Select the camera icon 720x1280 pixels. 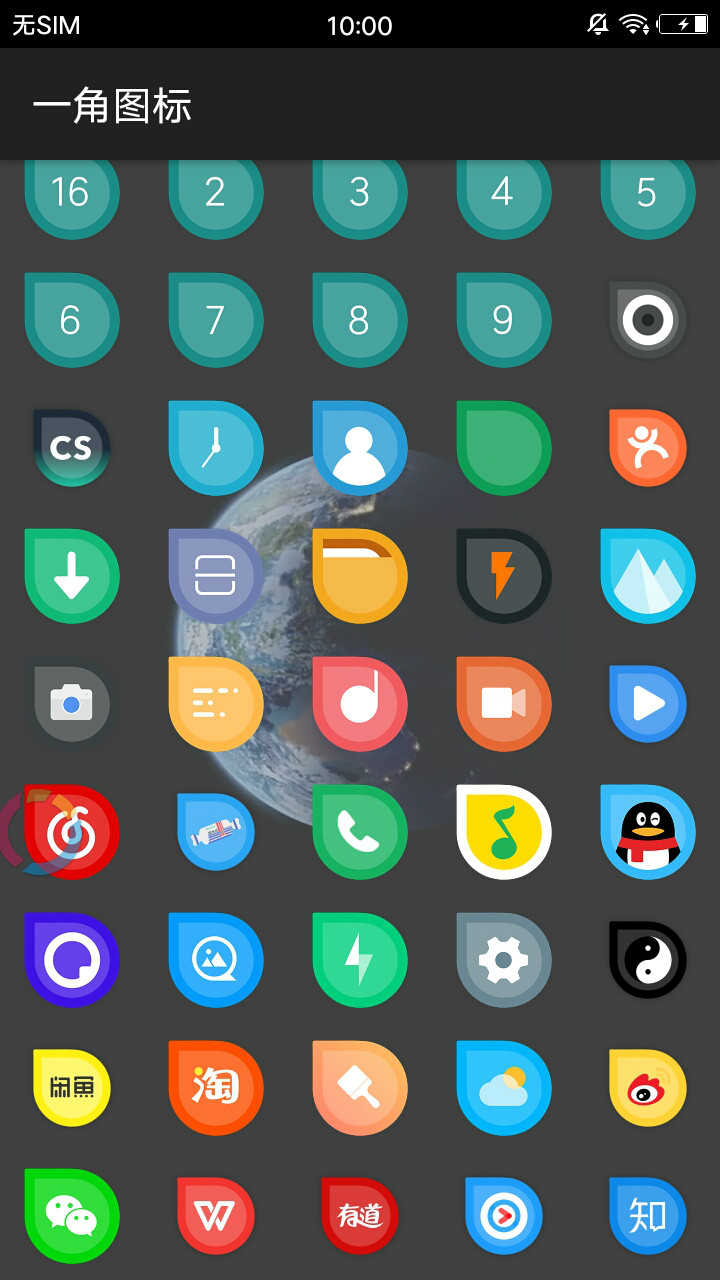click(x=72, y=704)
